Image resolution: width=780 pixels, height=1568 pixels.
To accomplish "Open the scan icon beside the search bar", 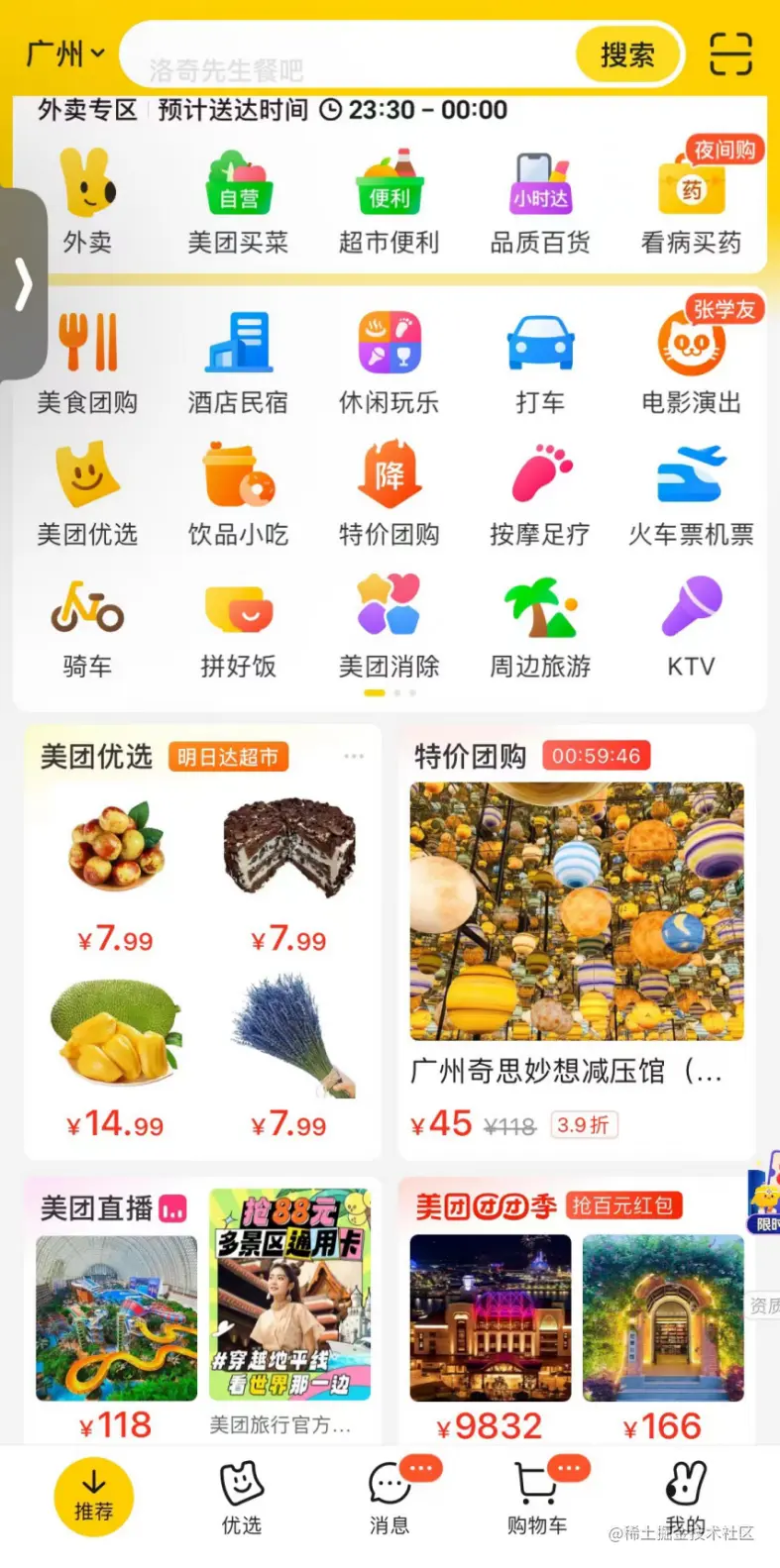I will tap(730, 53).
